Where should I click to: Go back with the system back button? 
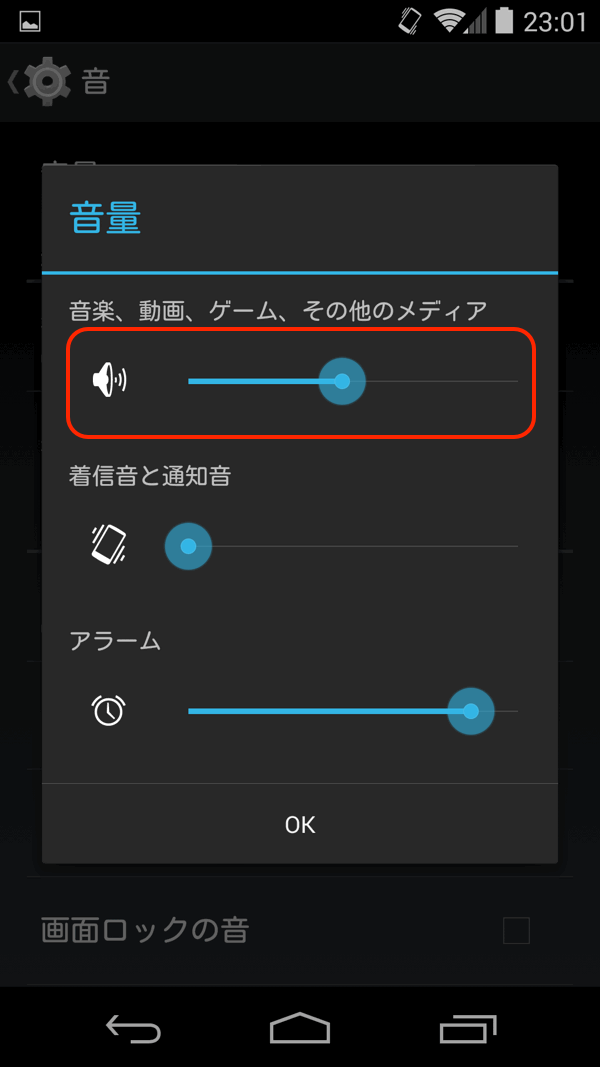click(133, 1028)
